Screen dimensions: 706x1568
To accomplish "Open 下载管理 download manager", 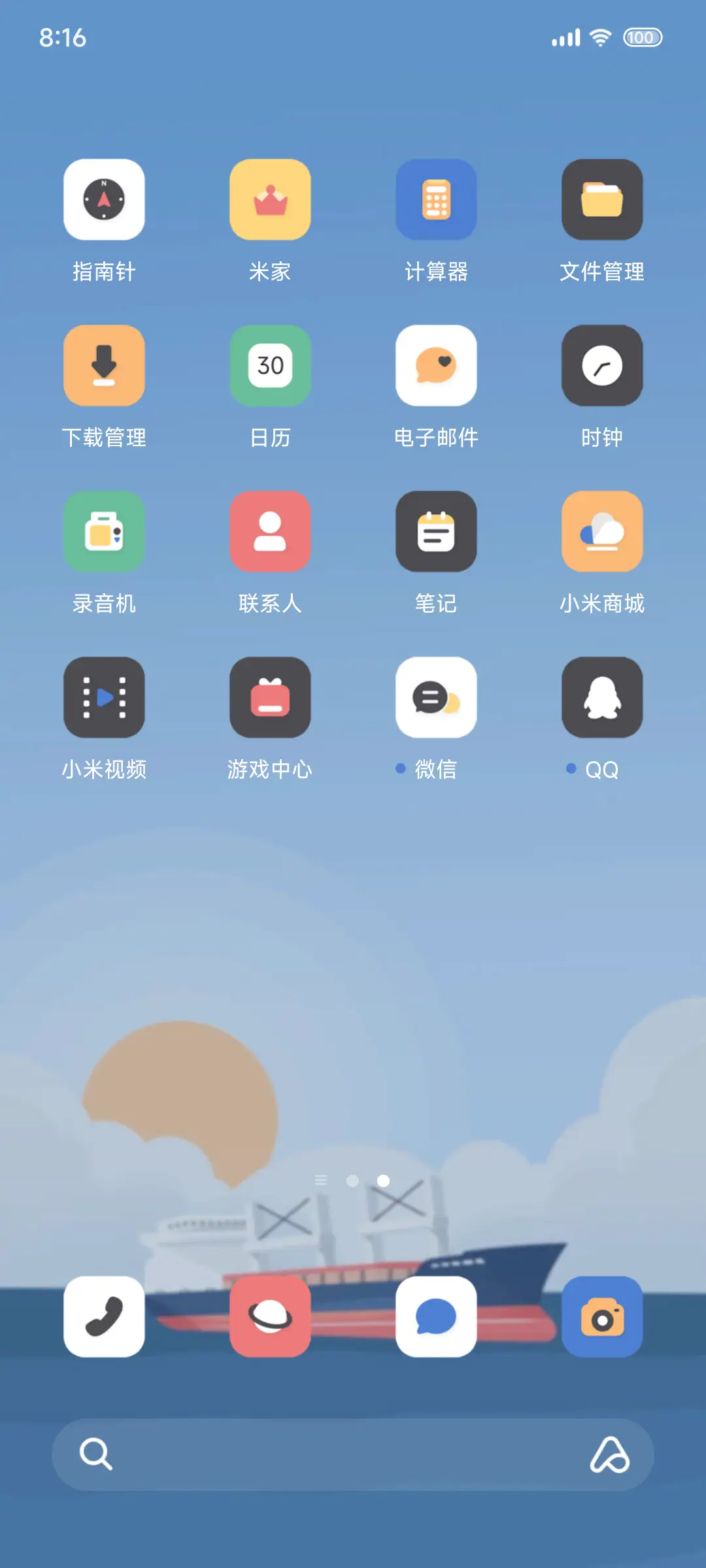I will click(104, 365).
